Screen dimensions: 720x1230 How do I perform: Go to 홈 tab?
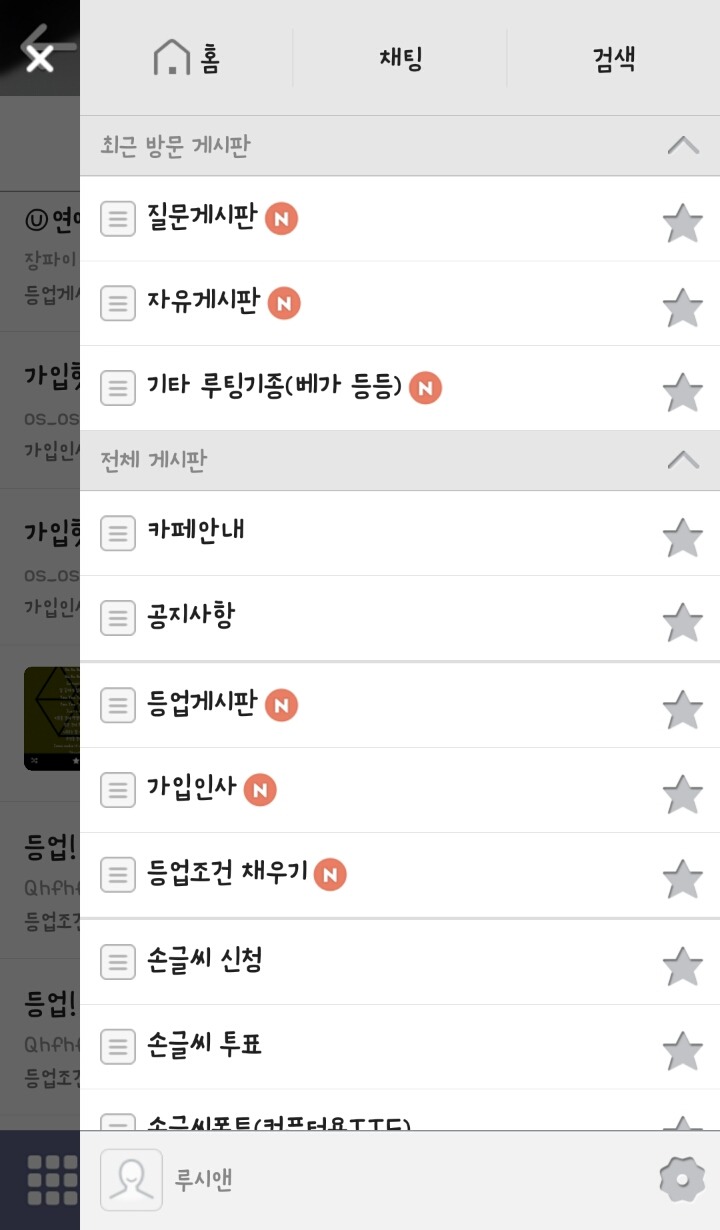(187, 58)
